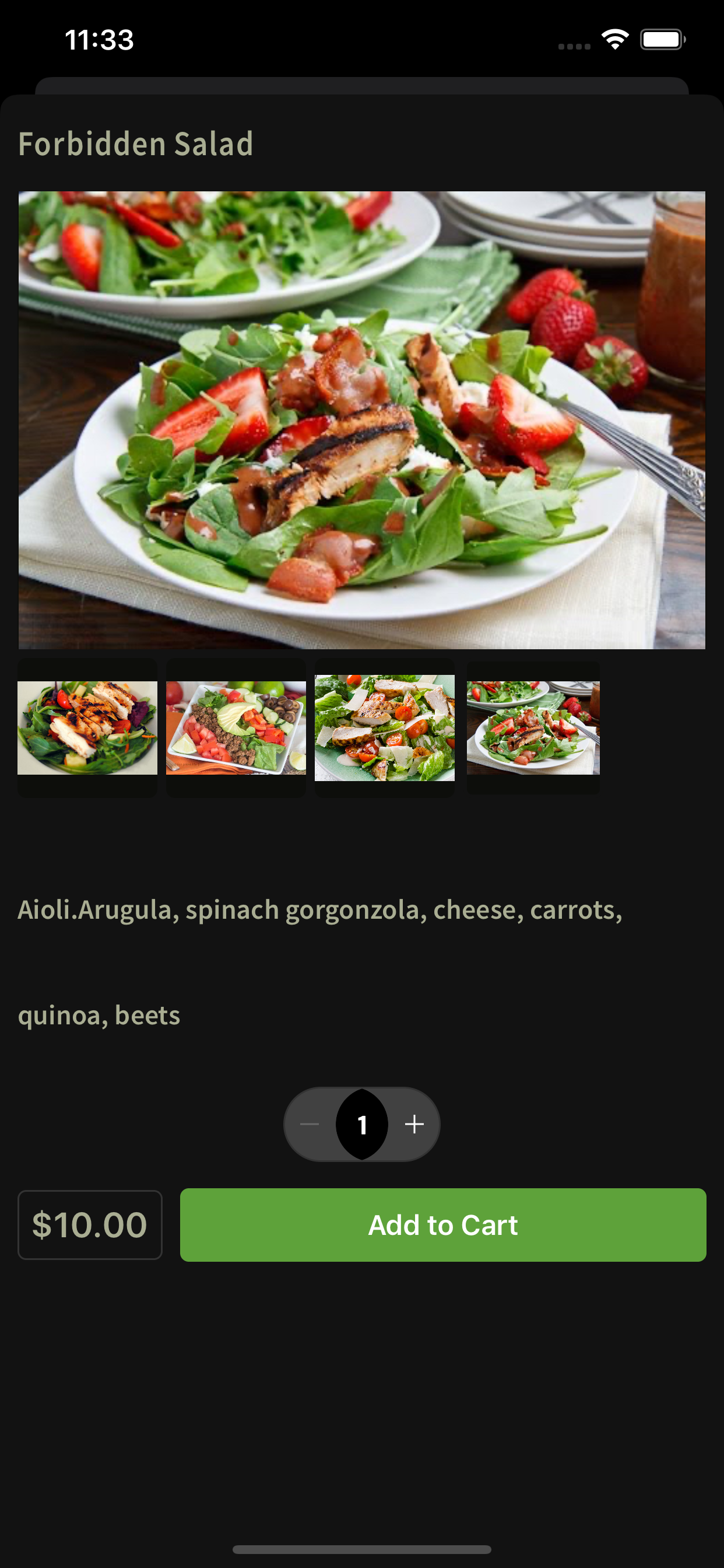Tap the plus icon to increase quantity
Screen dimensions: 724x1568
coord(414,1123)
